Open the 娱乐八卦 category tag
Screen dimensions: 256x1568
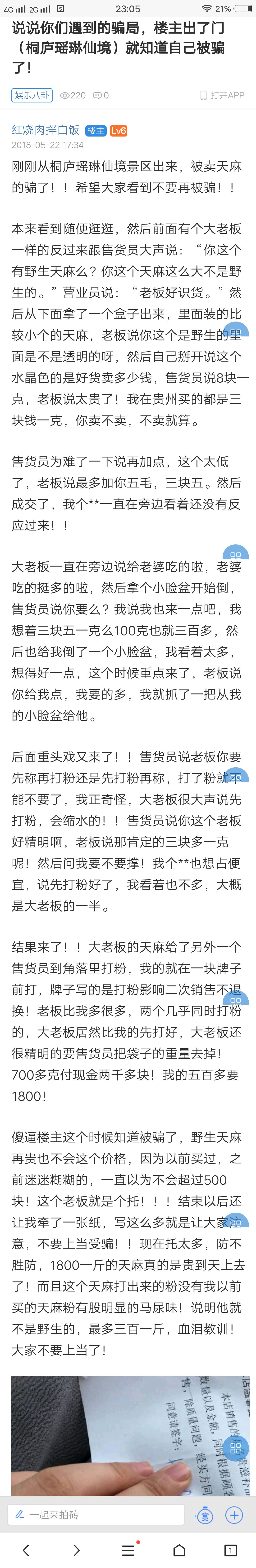(x=32, y=96)
